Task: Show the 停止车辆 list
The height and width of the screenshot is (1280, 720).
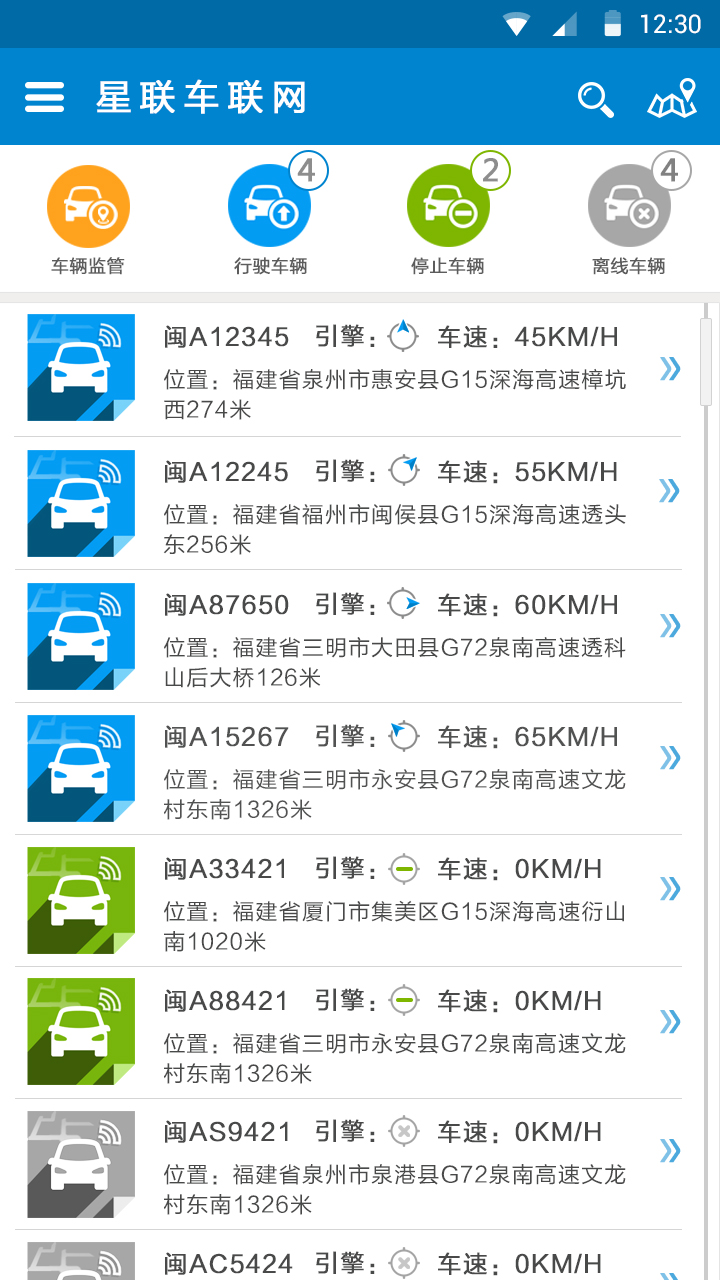Action: (x=448, y=220)
